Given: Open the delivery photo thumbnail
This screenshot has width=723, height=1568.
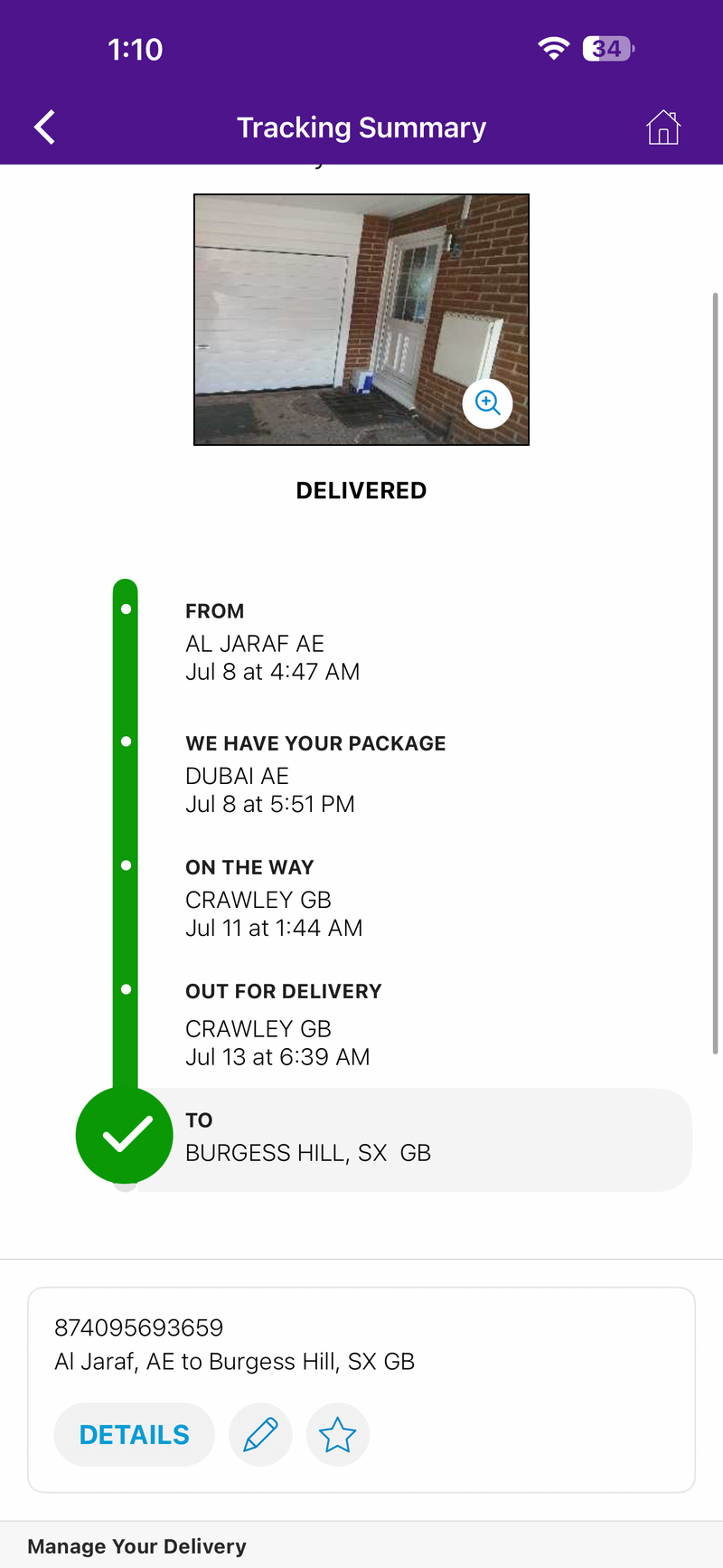Looking at the screenshot, I should point(361,319).
